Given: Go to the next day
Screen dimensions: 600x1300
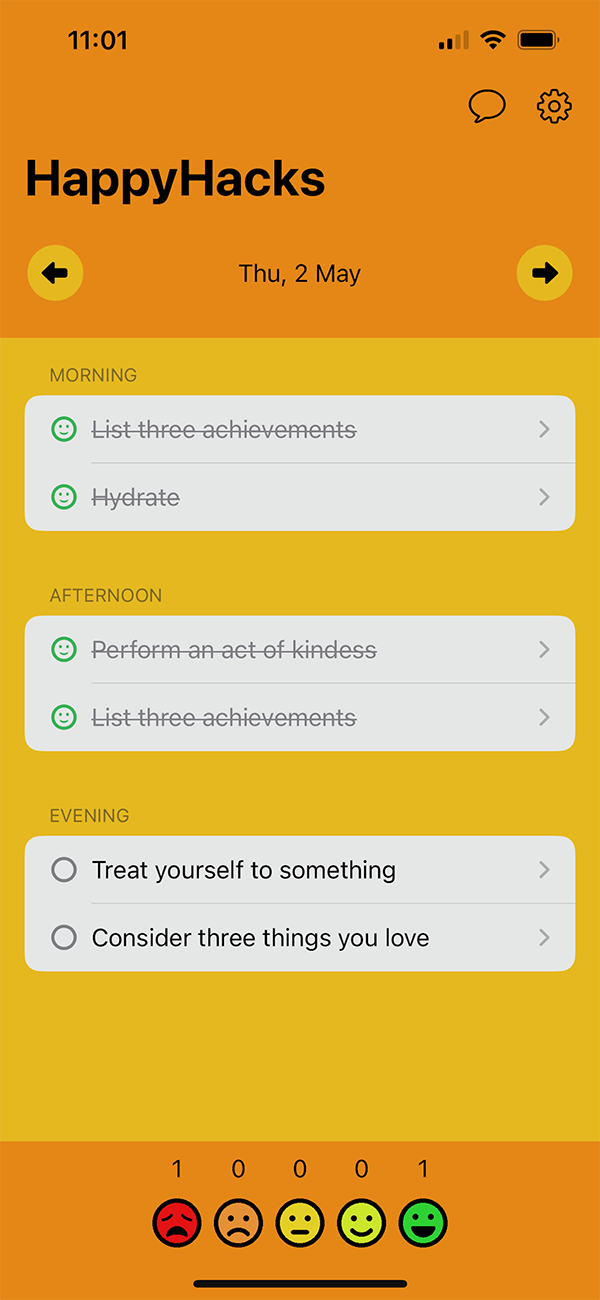Looking at the screenshot, I should tap(545, 273).
